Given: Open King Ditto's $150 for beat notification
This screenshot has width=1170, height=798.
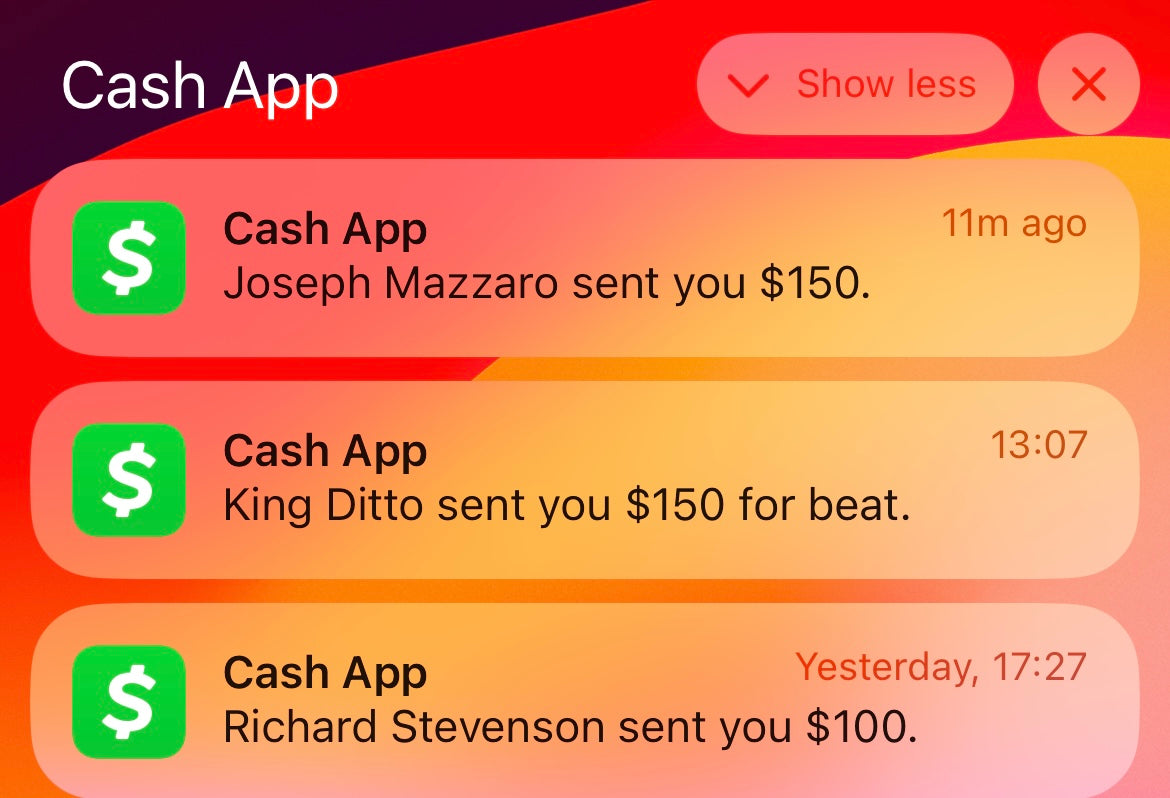Looking at the screenshot, I should coord(585,480).
